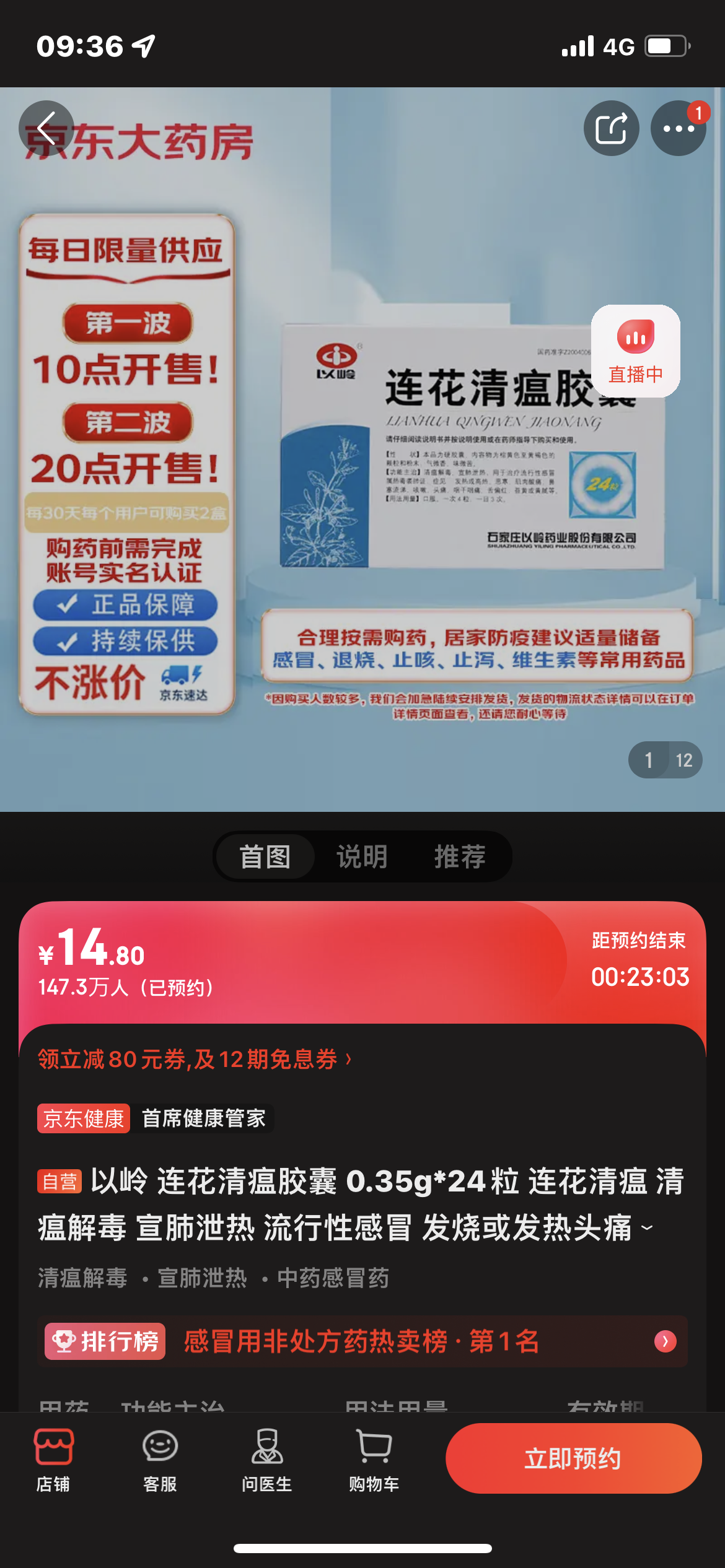The width and height of the screenshot is (725, 1568).
Task: Open the share panel
Action: pos(612,128)
